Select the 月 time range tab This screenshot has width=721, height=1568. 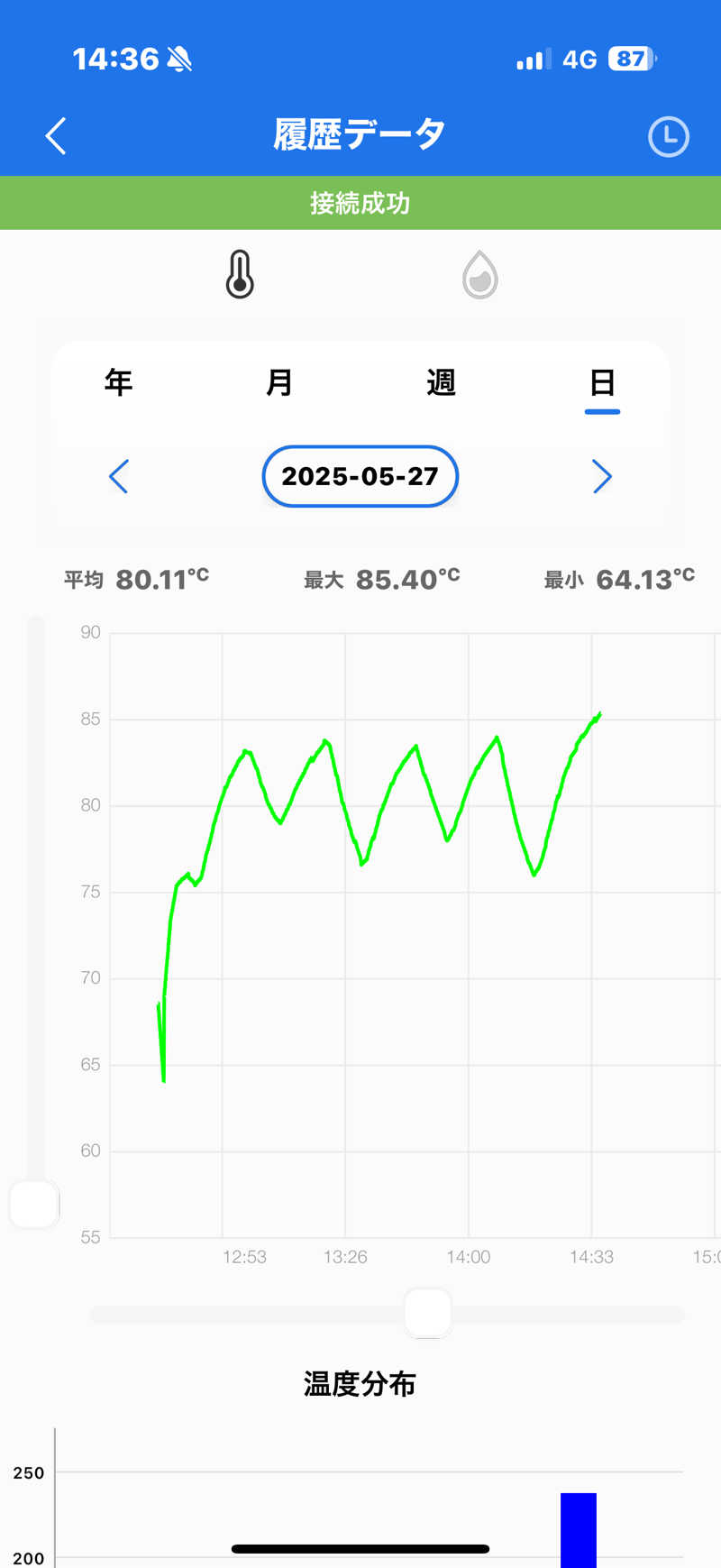tap(279, 383)
